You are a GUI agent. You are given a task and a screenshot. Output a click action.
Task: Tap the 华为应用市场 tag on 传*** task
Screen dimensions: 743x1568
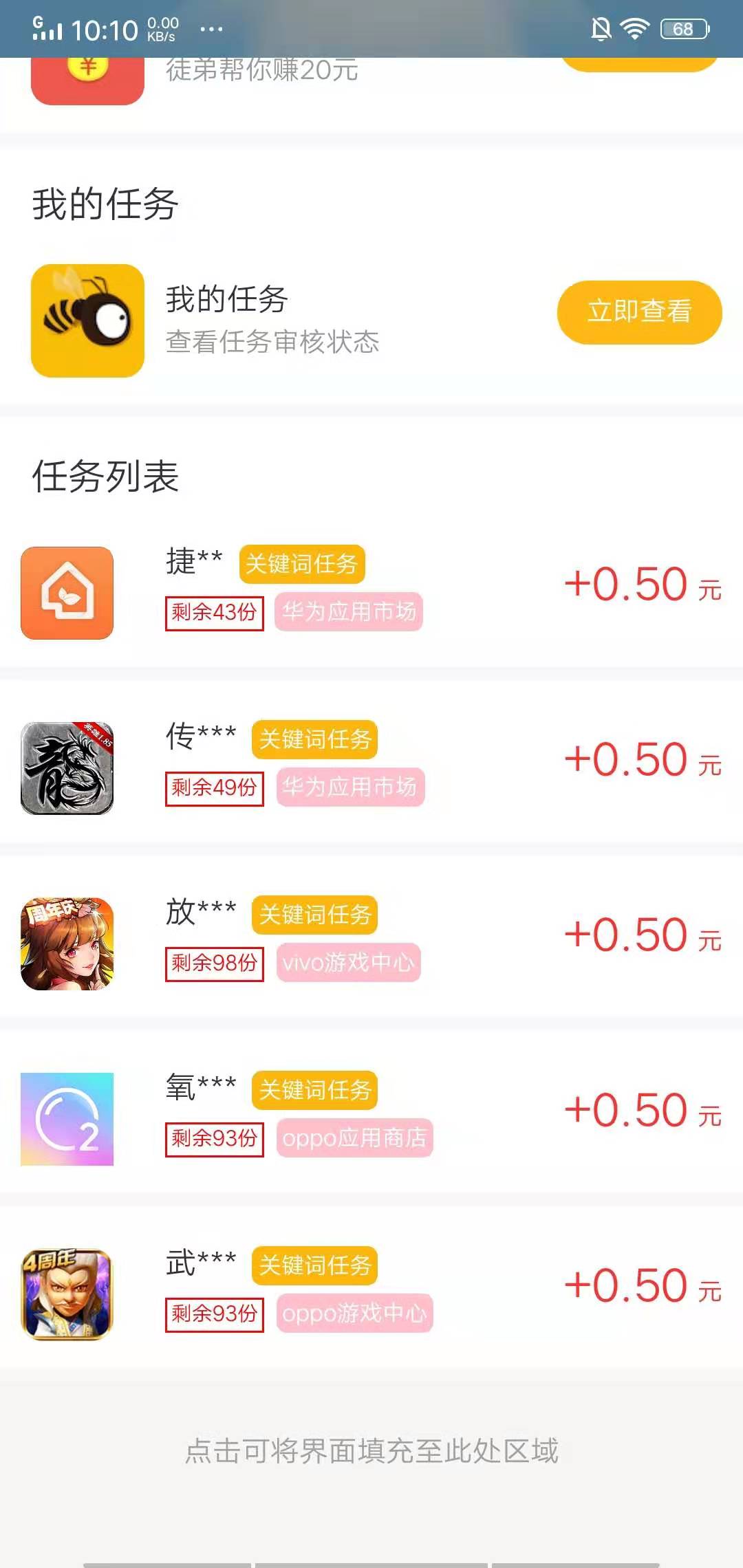(x=351, y=787)
